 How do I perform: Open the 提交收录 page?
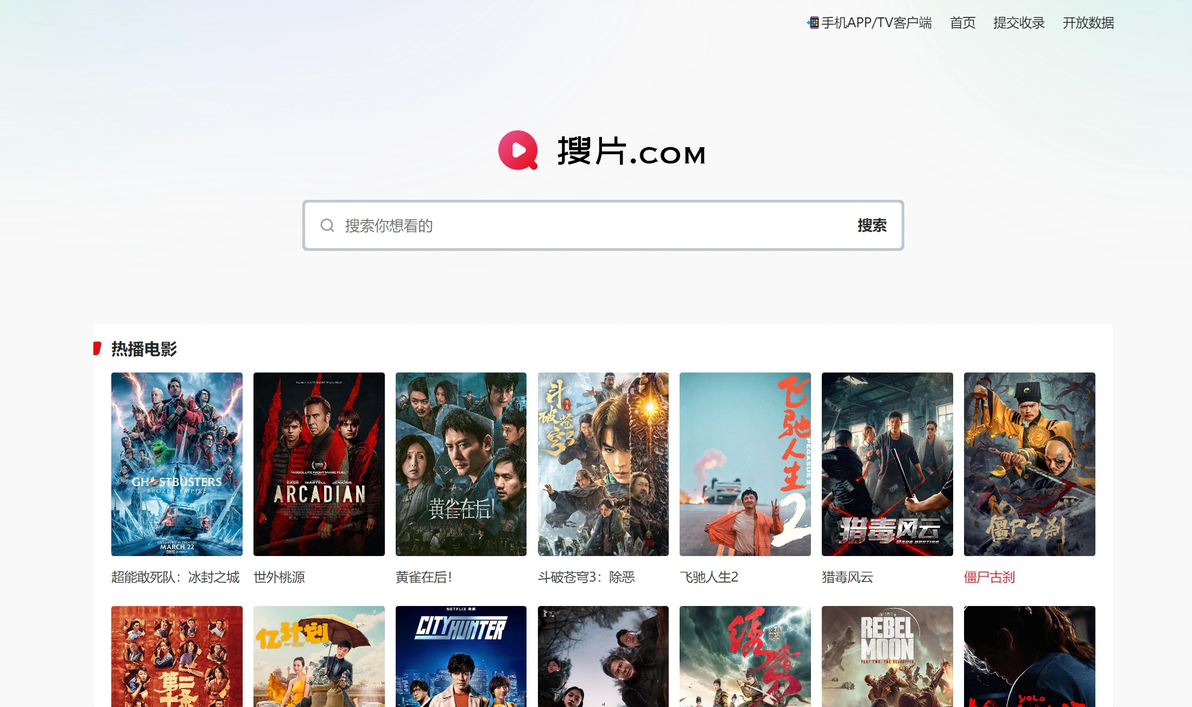click(1018, 23)
